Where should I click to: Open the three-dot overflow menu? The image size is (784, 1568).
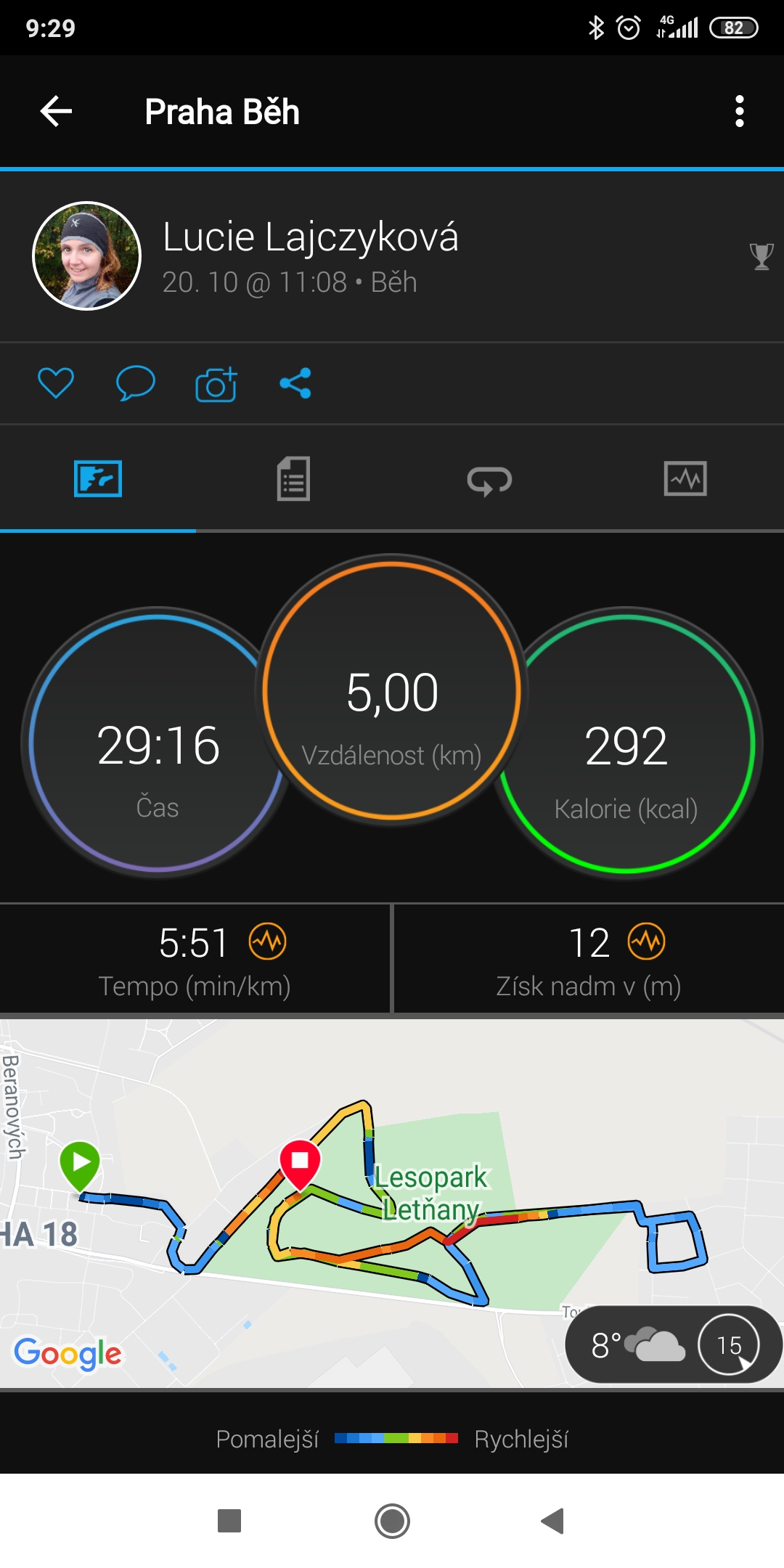pyautogui.click(x=739, y=111)
